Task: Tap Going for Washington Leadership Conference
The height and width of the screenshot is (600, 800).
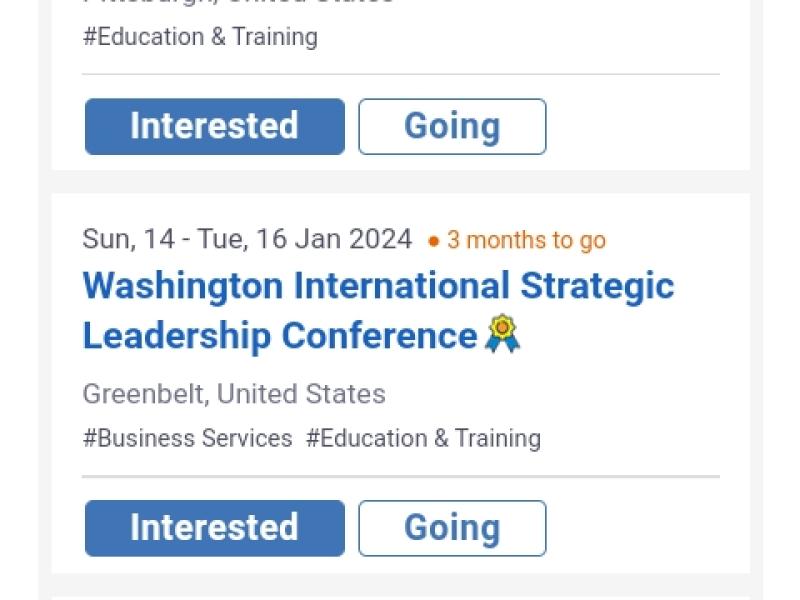Action: point(452,528)
